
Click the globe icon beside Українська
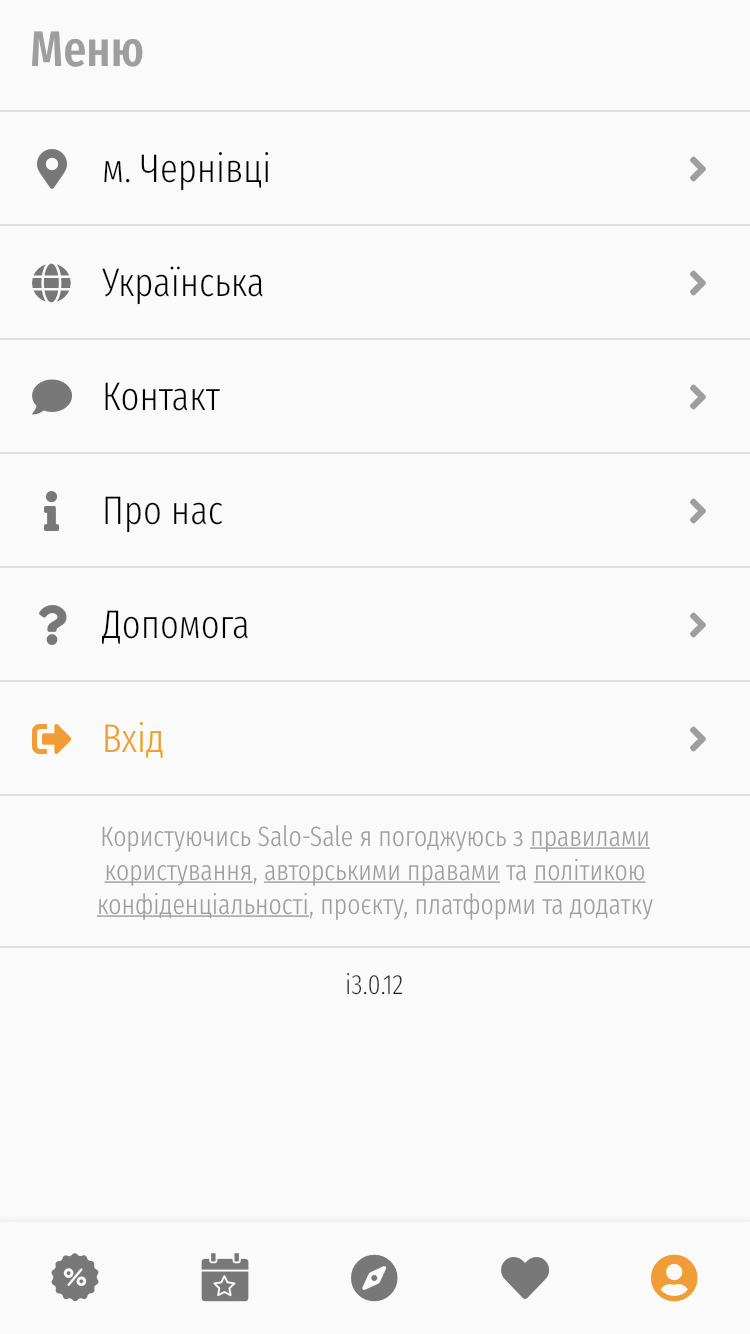[x=51, y=282]
